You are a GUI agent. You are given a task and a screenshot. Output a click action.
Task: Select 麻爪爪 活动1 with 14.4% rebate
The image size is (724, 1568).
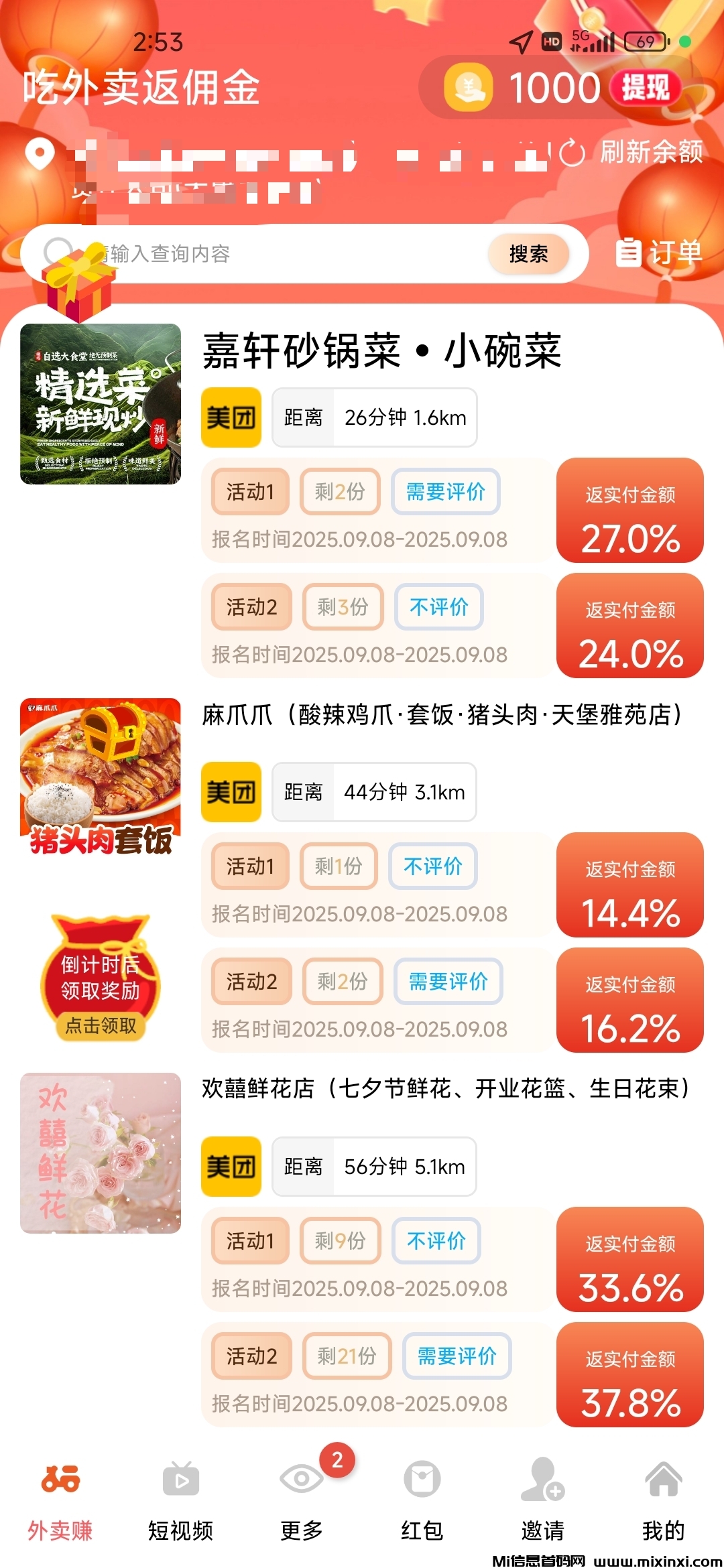pos(629,885)
